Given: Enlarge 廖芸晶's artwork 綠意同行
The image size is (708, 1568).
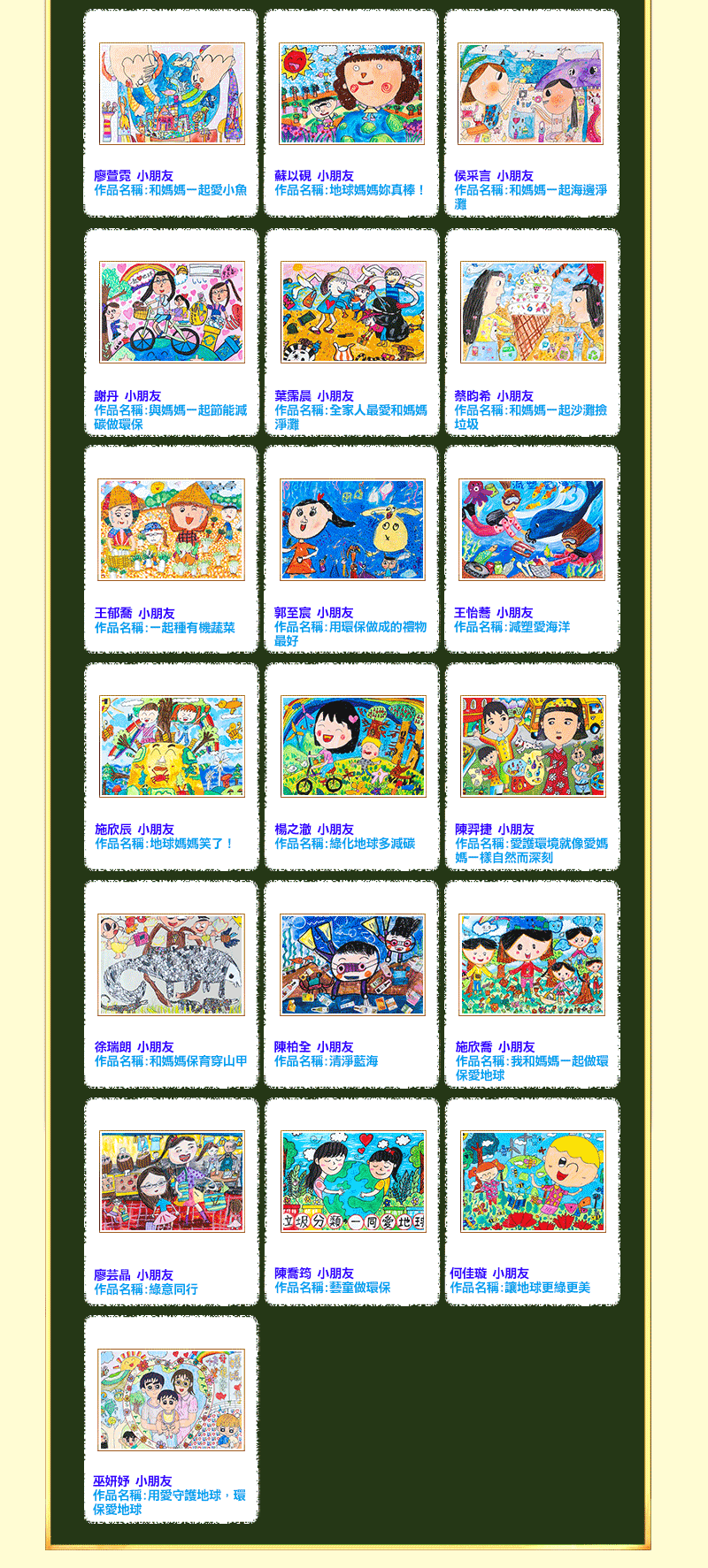Looking at the screenshot, I should point(172,1182).
